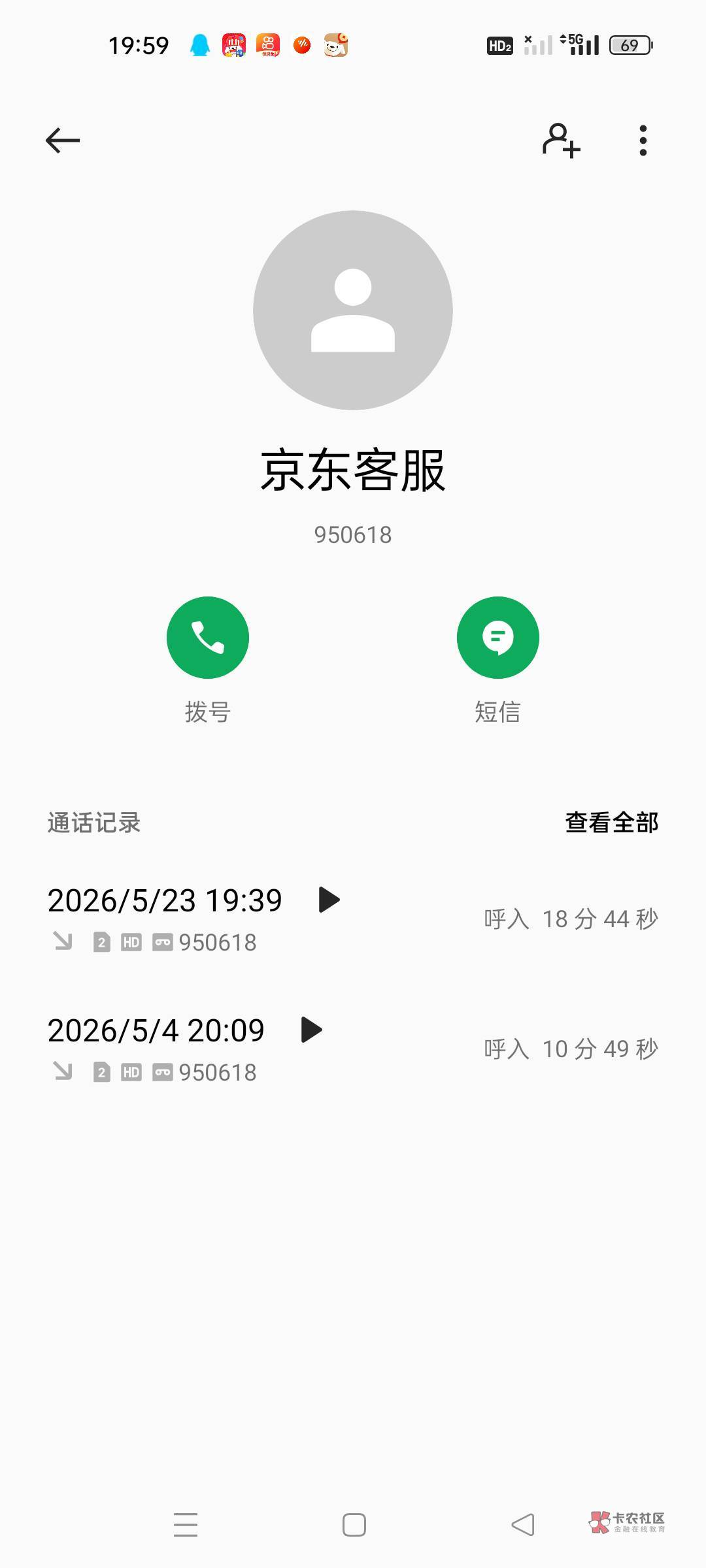Tap the contact avatar picture

pyautogui.click(x=353, y=310)
